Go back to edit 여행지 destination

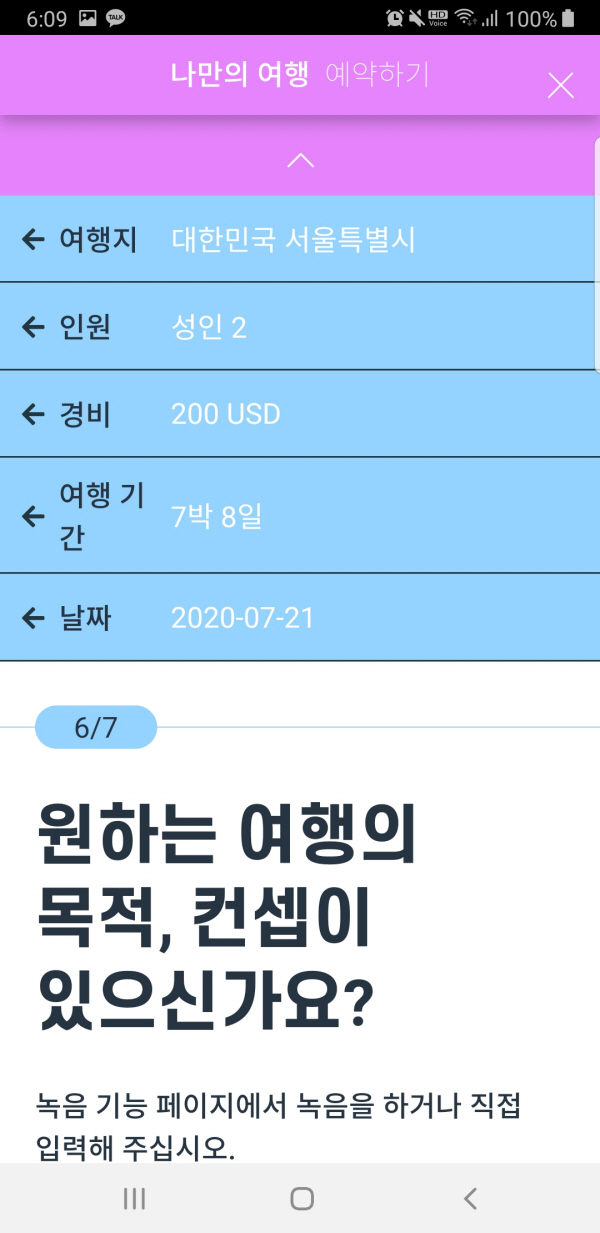point(34,239)
